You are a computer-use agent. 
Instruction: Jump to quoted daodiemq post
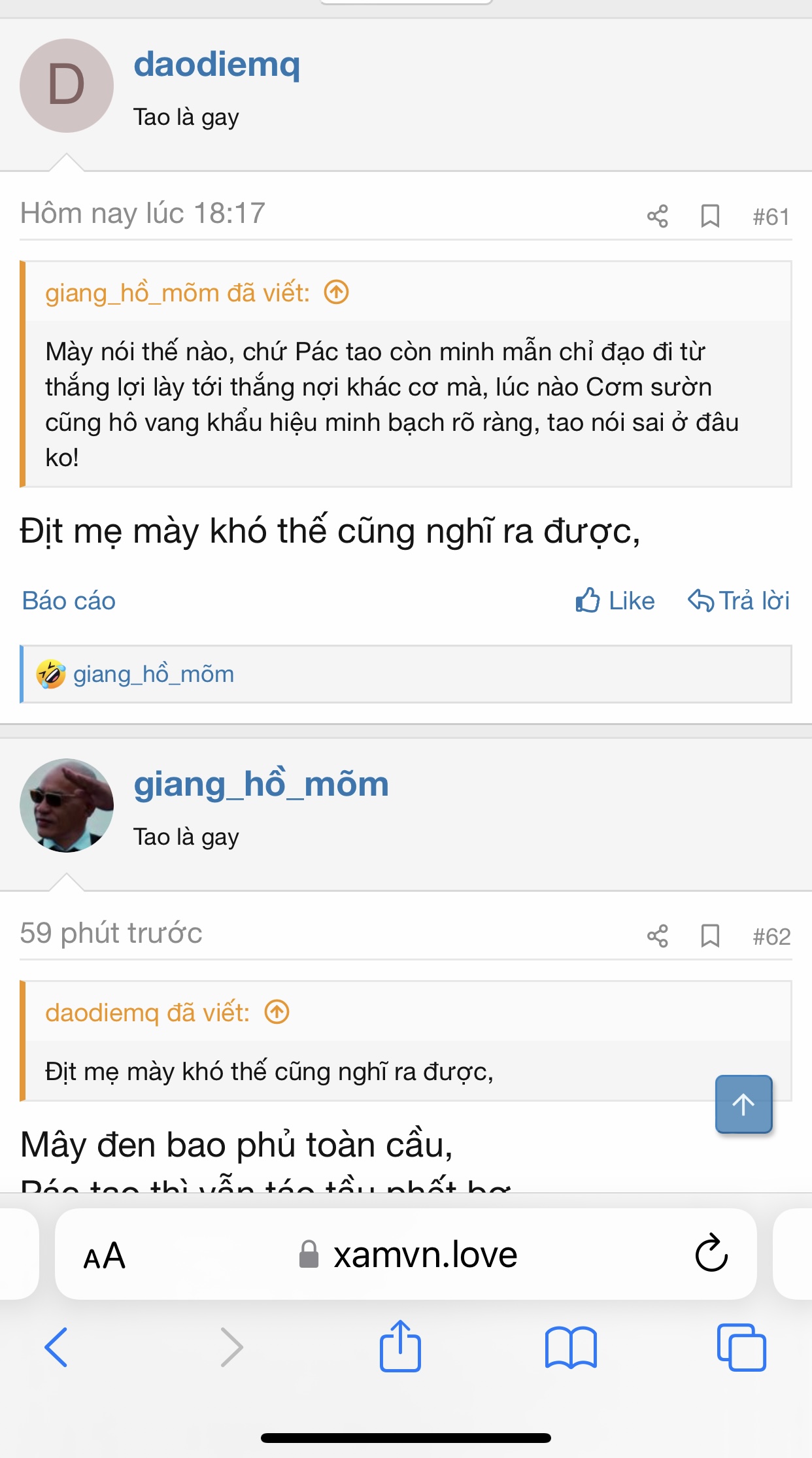[x=277, y=1012]
